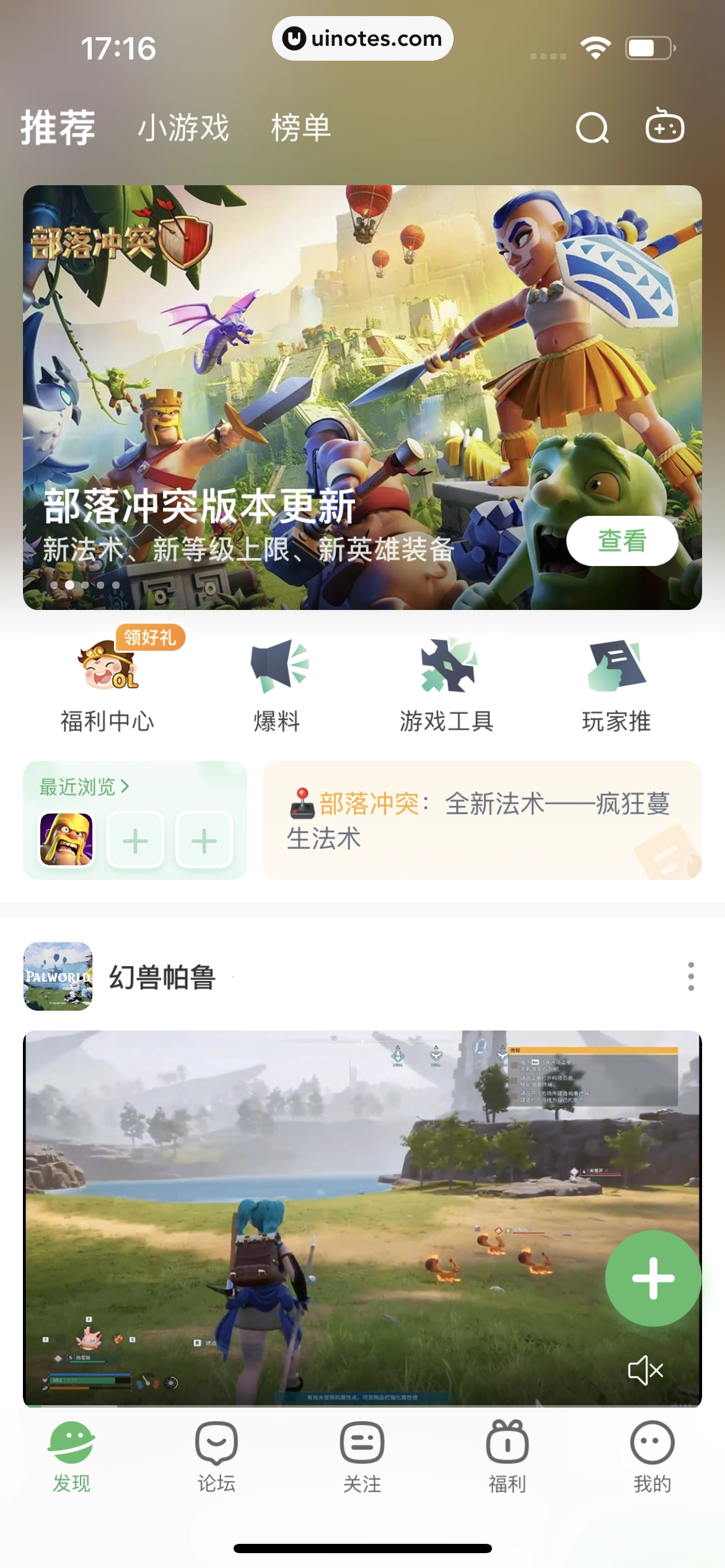
Task: Open the 幻兽帕鲁 game title link
Action: [x=164, y=980]
